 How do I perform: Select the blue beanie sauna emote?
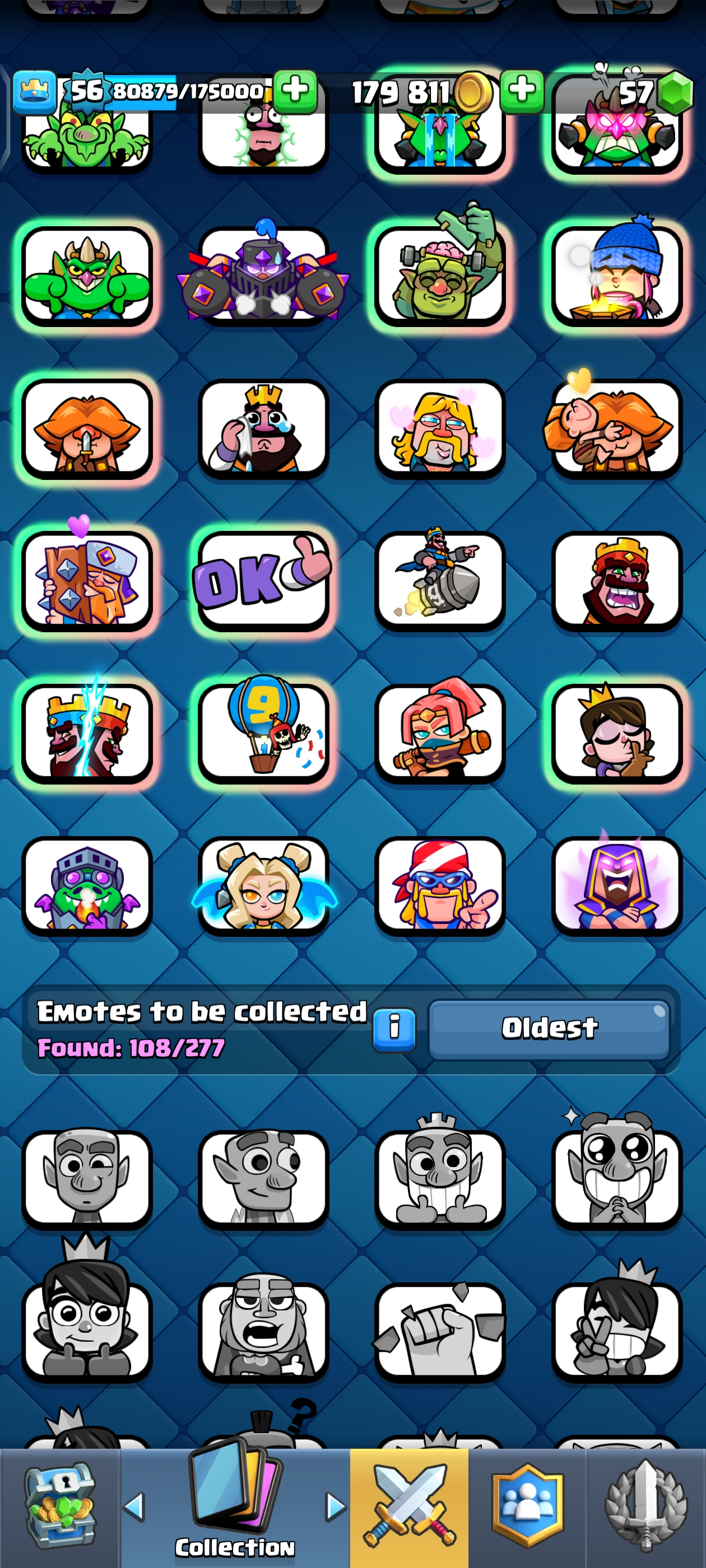pos(616,276)
